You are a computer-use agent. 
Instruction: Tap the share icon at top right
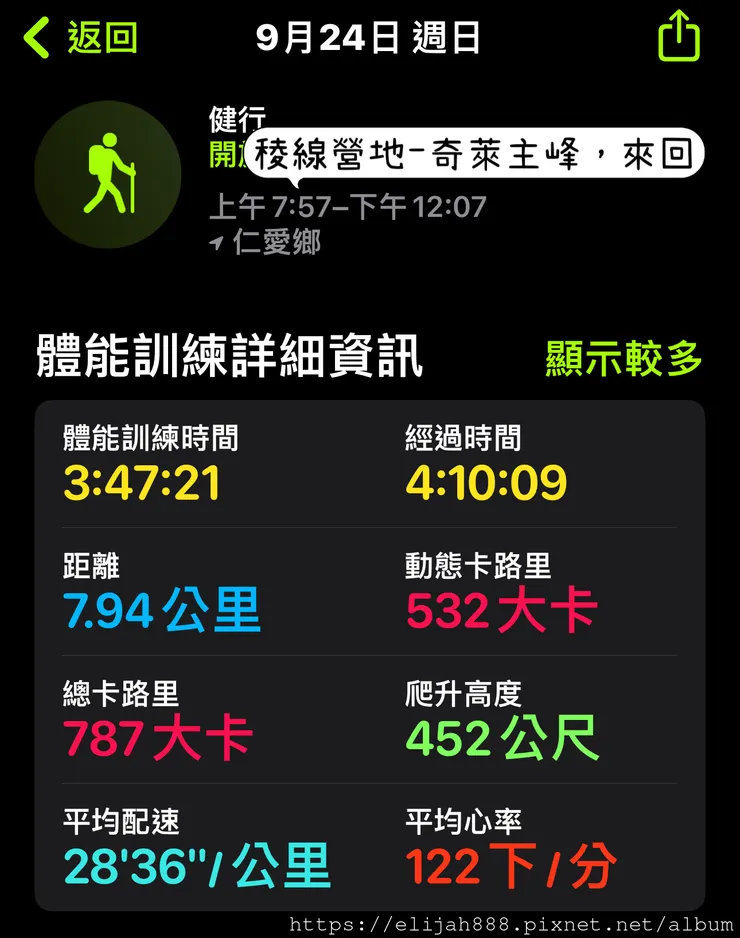click(x=681, y=37)
